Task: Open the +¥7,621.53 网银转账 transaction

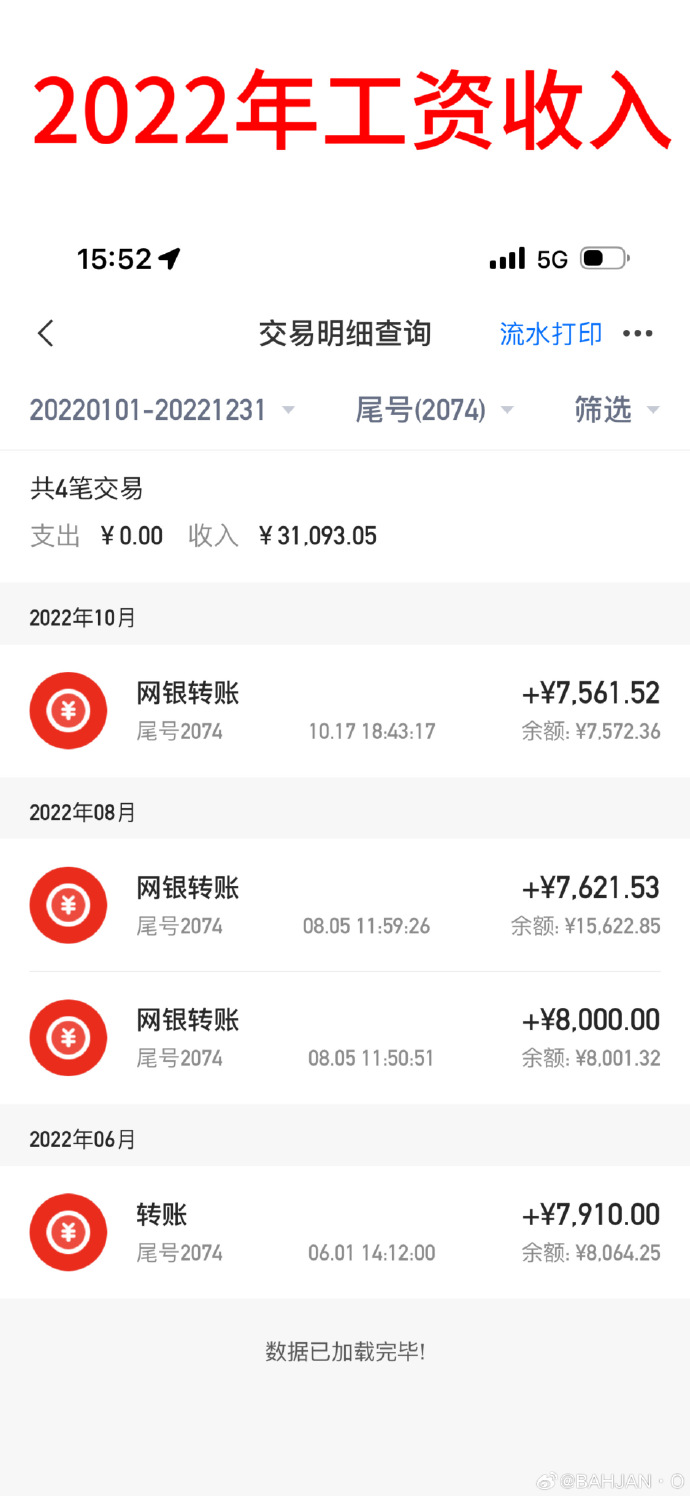Action: (x=345, y=905)
